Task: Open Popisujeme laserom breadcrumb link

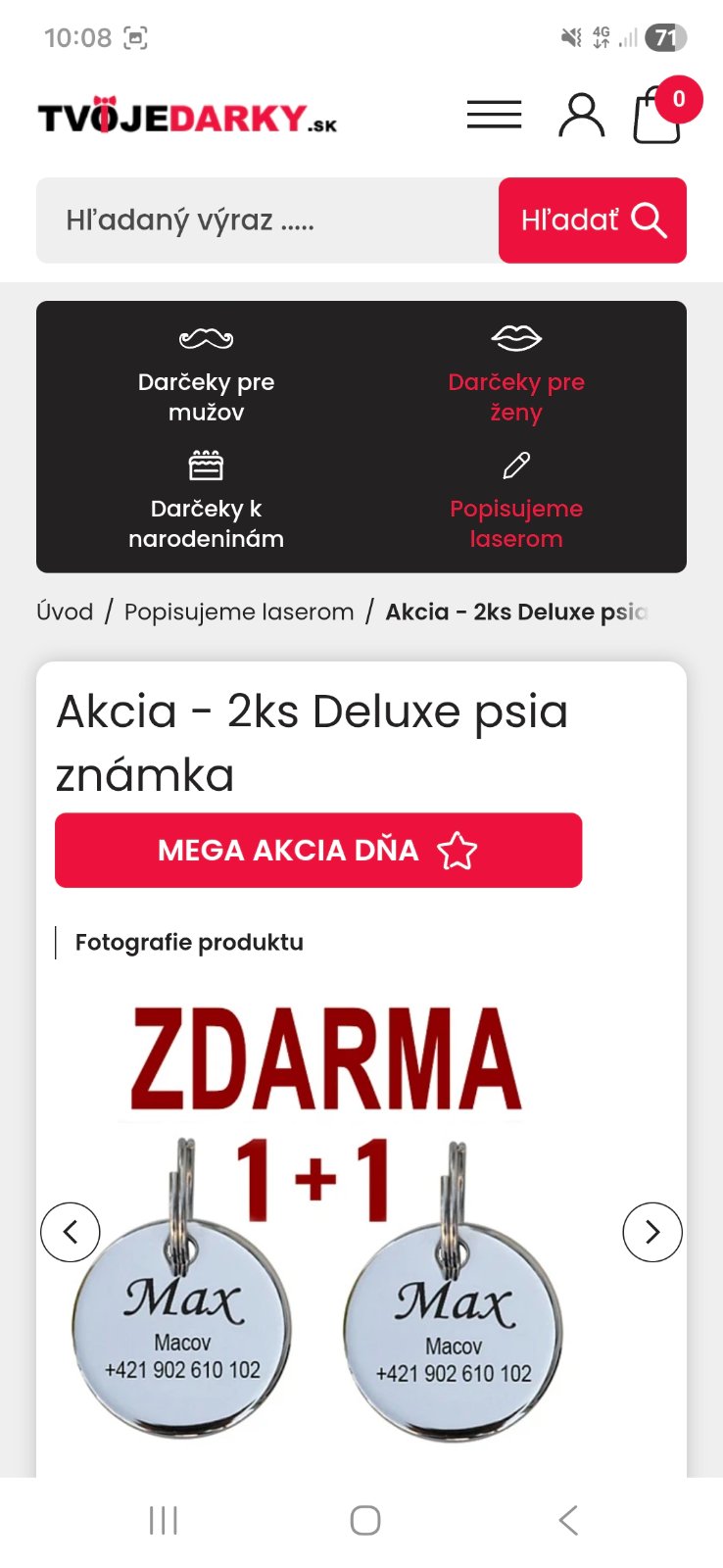Action: [239, 612]
